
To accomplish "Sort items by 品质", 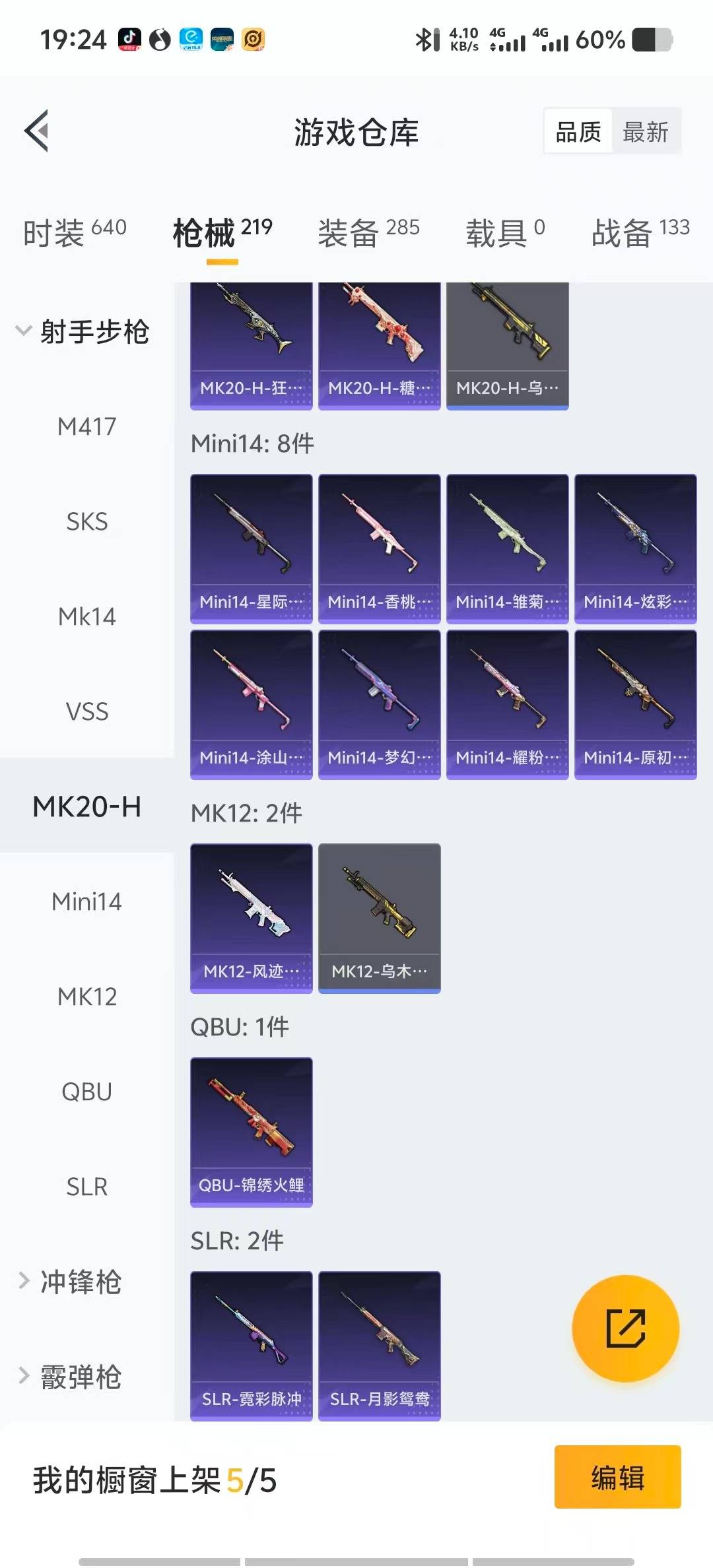I will point(578,132).
